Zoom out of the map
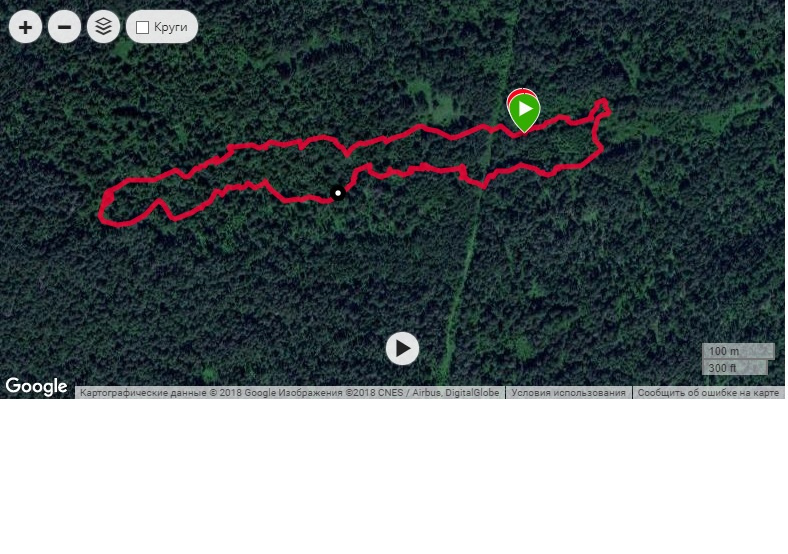This screenshot has width=788, height=554. [x=64, y=27]
